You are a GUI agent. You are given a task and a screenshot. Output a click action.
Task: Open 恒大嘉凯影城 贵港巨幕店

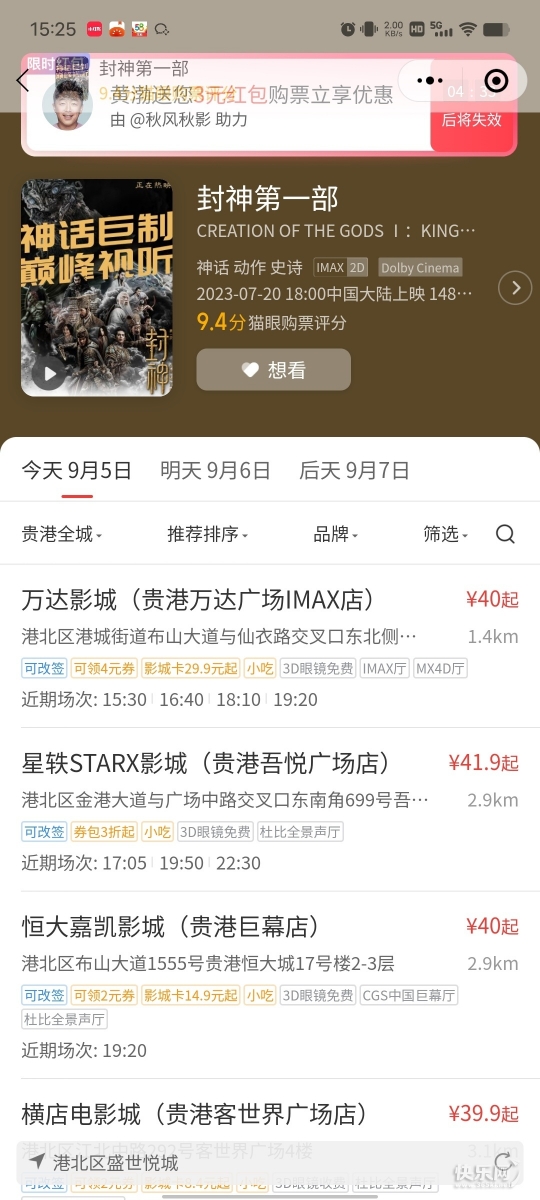(270, 985)
